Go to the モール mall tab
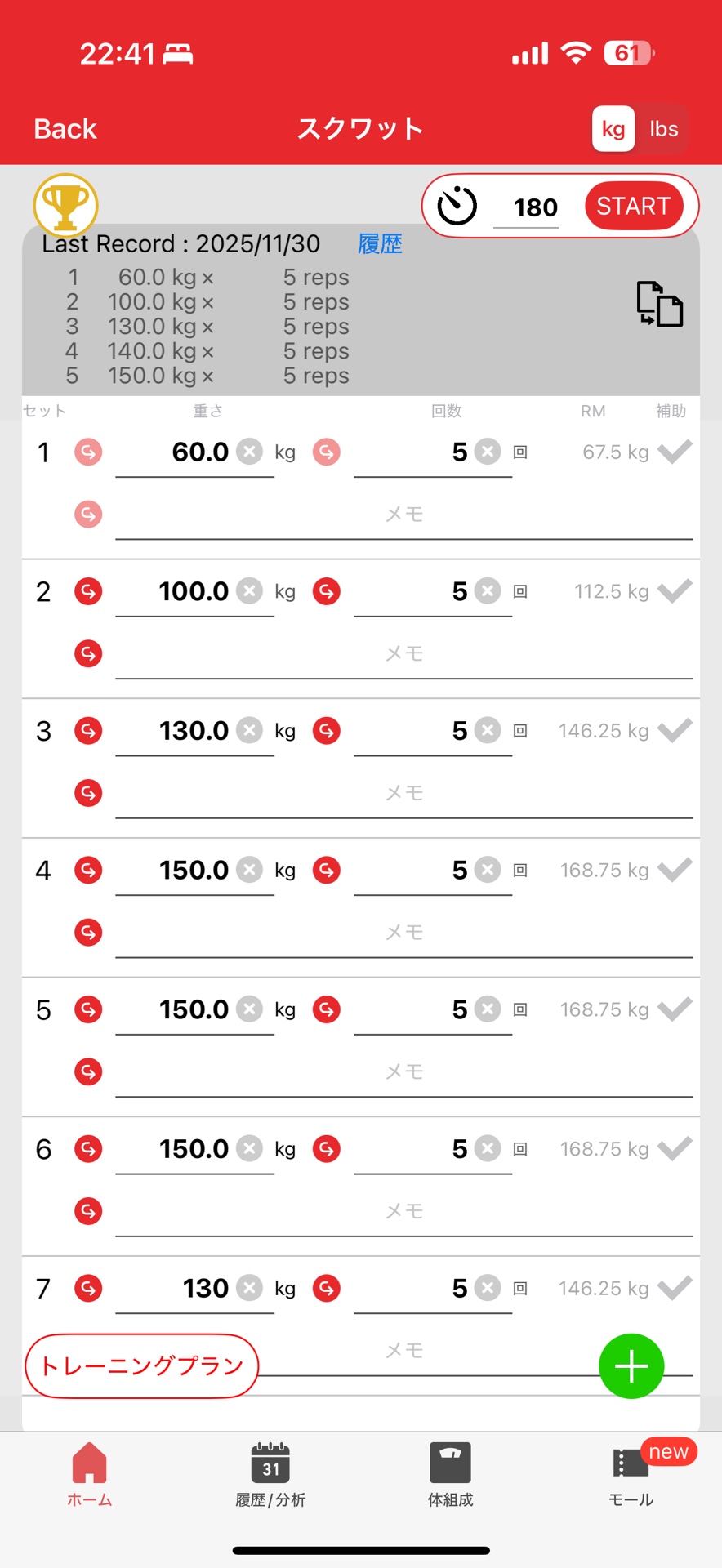Screen dimensions: 722x1568 point(631,1475)
